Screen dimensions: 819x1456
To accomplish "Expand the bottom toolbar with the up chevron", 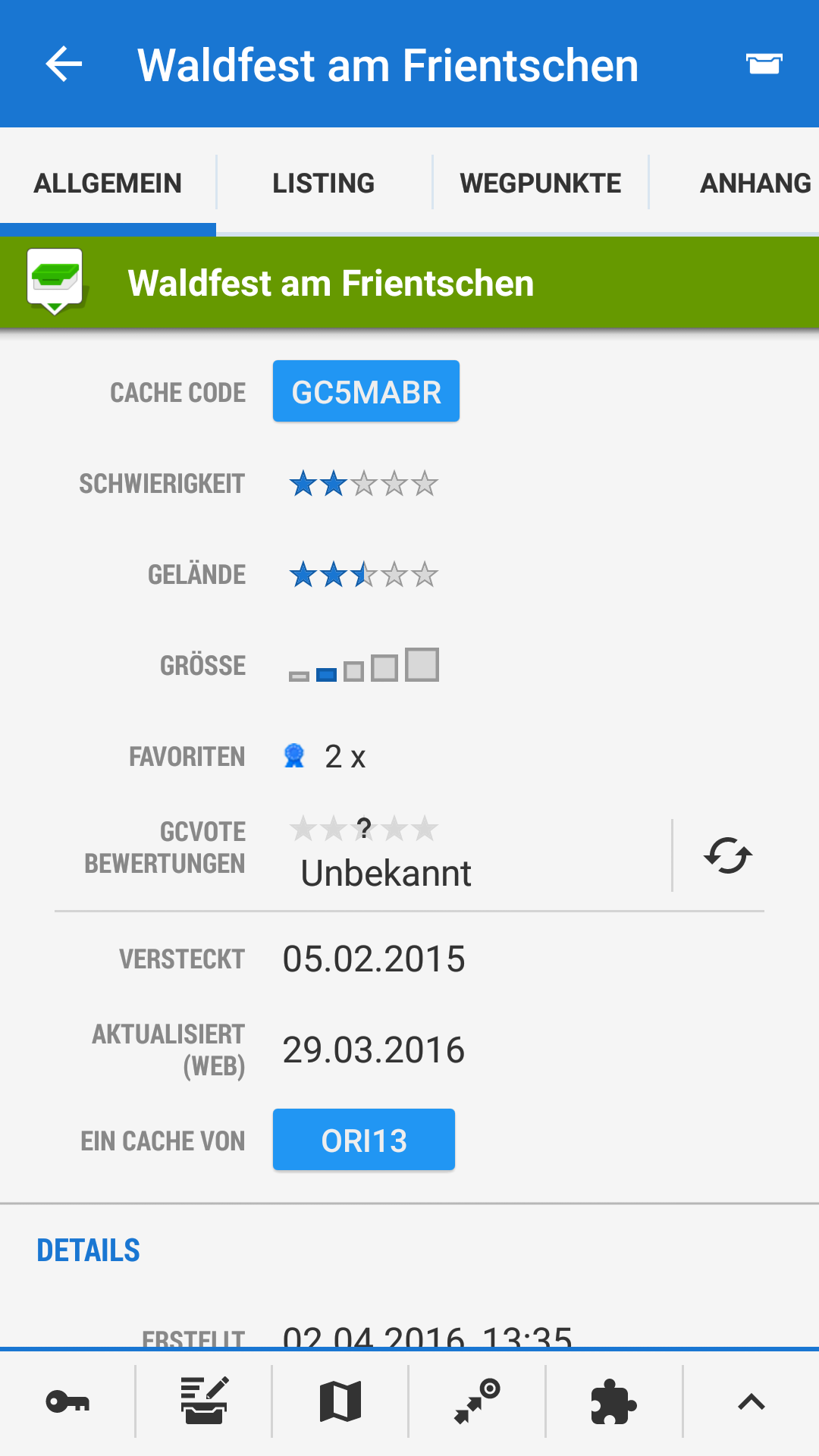I will coord(751,1402).
